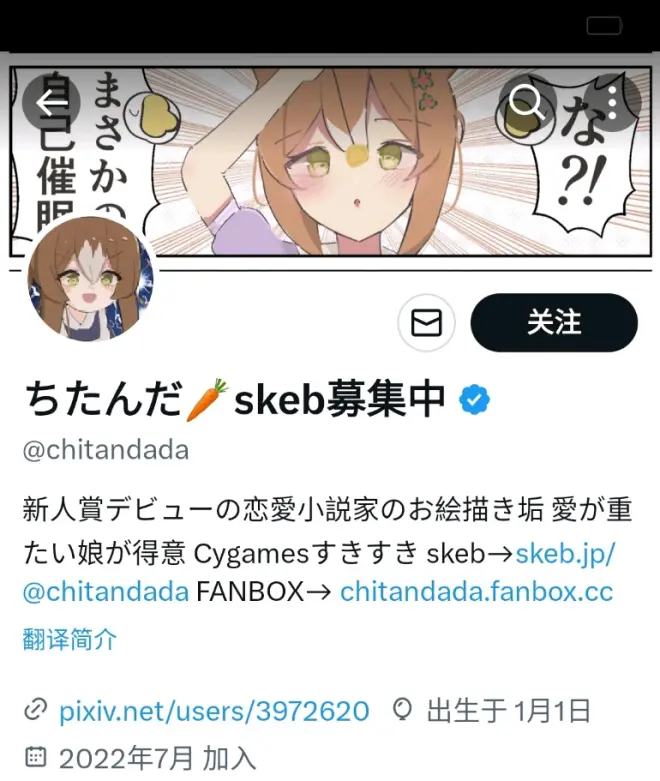
Task: View the profile avatar picture
Action: pos(90,280)
